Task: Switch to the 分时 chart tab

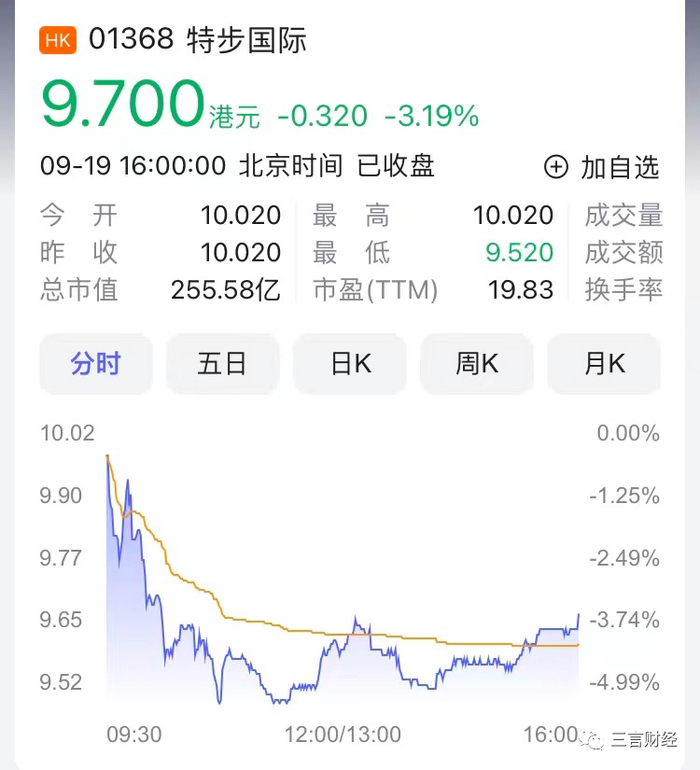Action: pyautogui.click(x=96, y=364)
